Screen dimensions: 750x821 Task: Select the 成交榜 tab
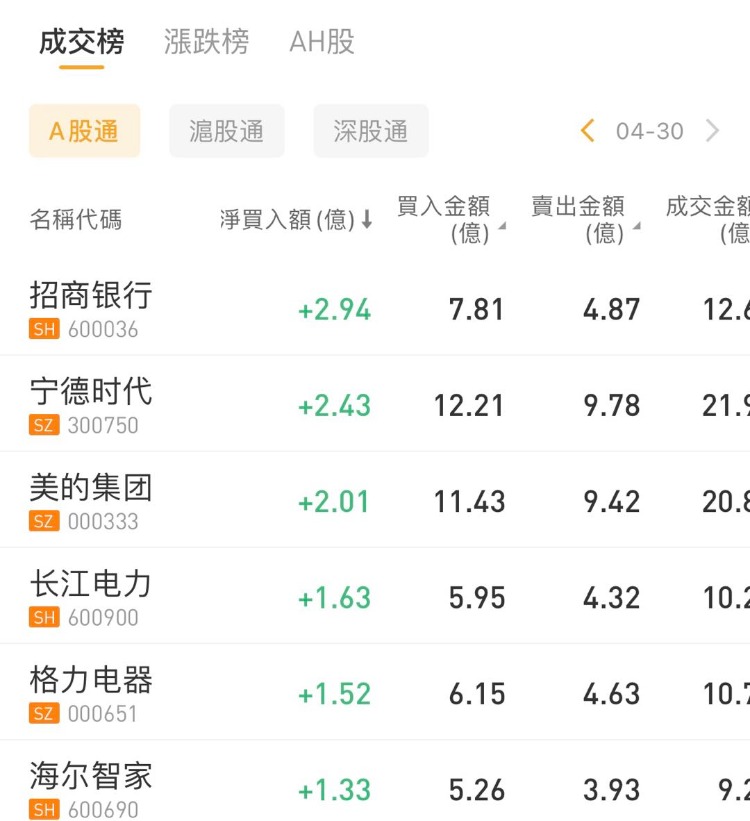(x=82, y=42)
